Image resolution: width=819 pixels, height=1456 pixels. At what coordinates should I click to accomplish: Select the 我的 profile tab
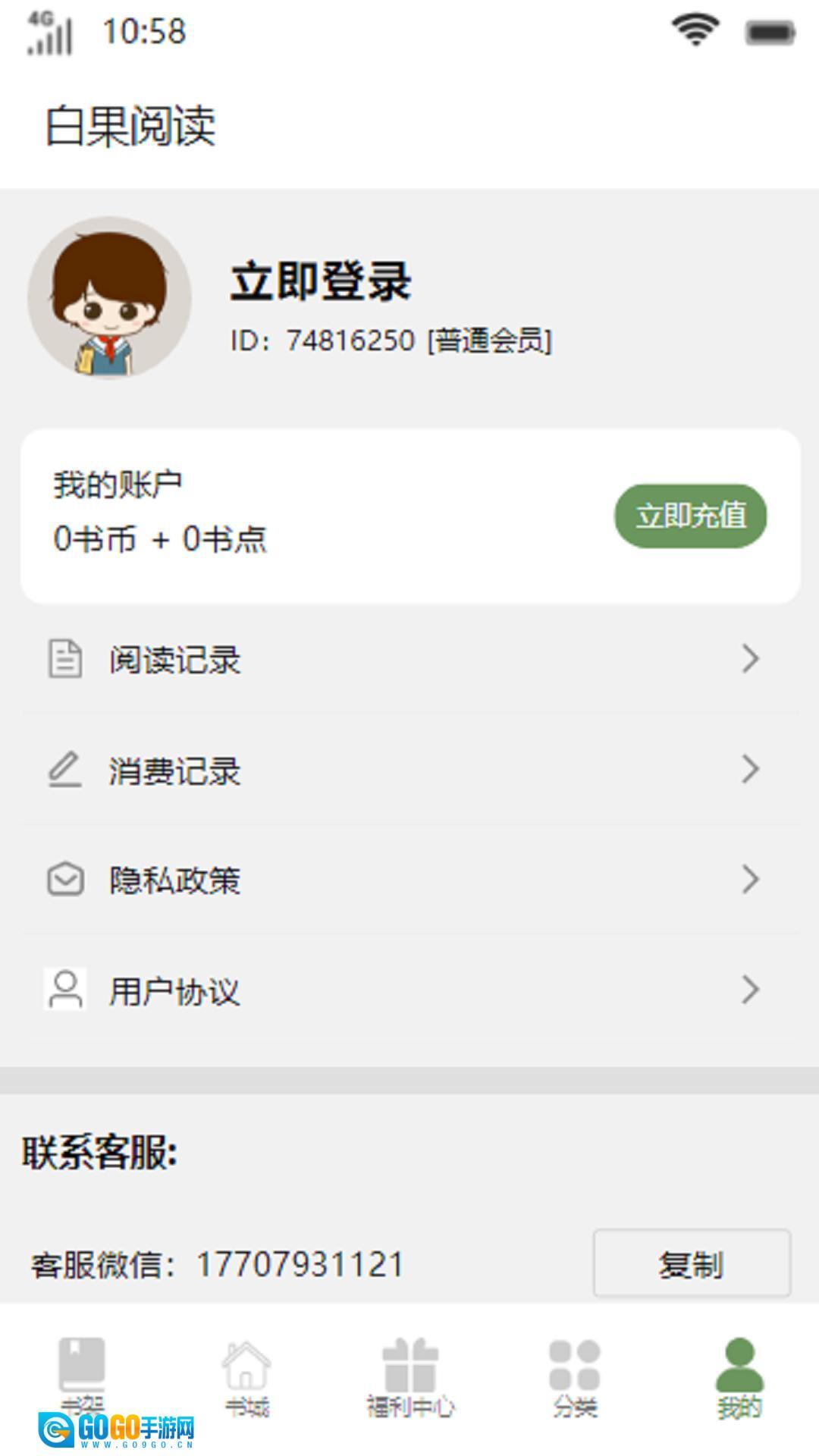[x=739, y=1377]
